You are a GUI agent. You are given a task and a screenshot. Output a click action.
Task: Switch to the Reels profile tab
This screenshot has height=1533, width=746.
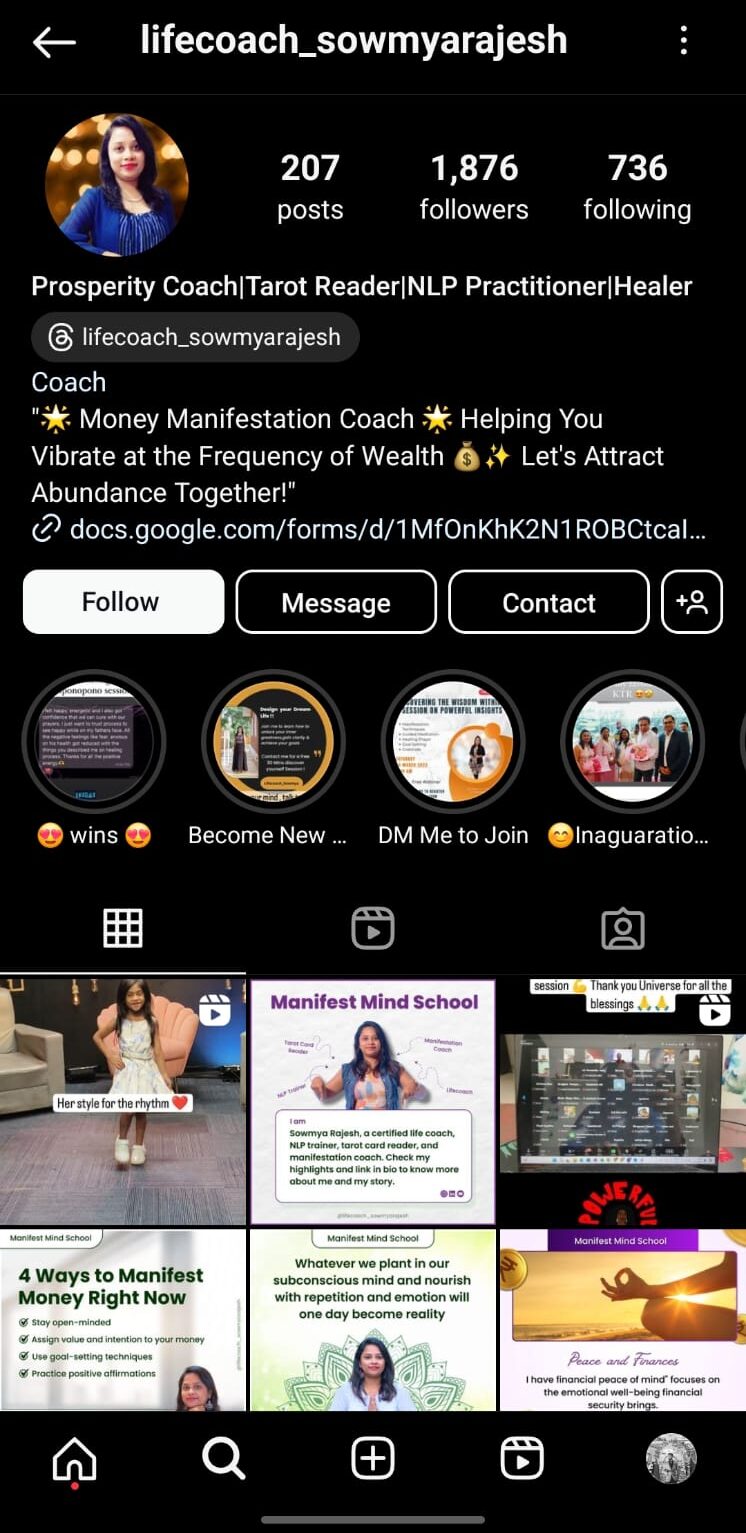373,928
